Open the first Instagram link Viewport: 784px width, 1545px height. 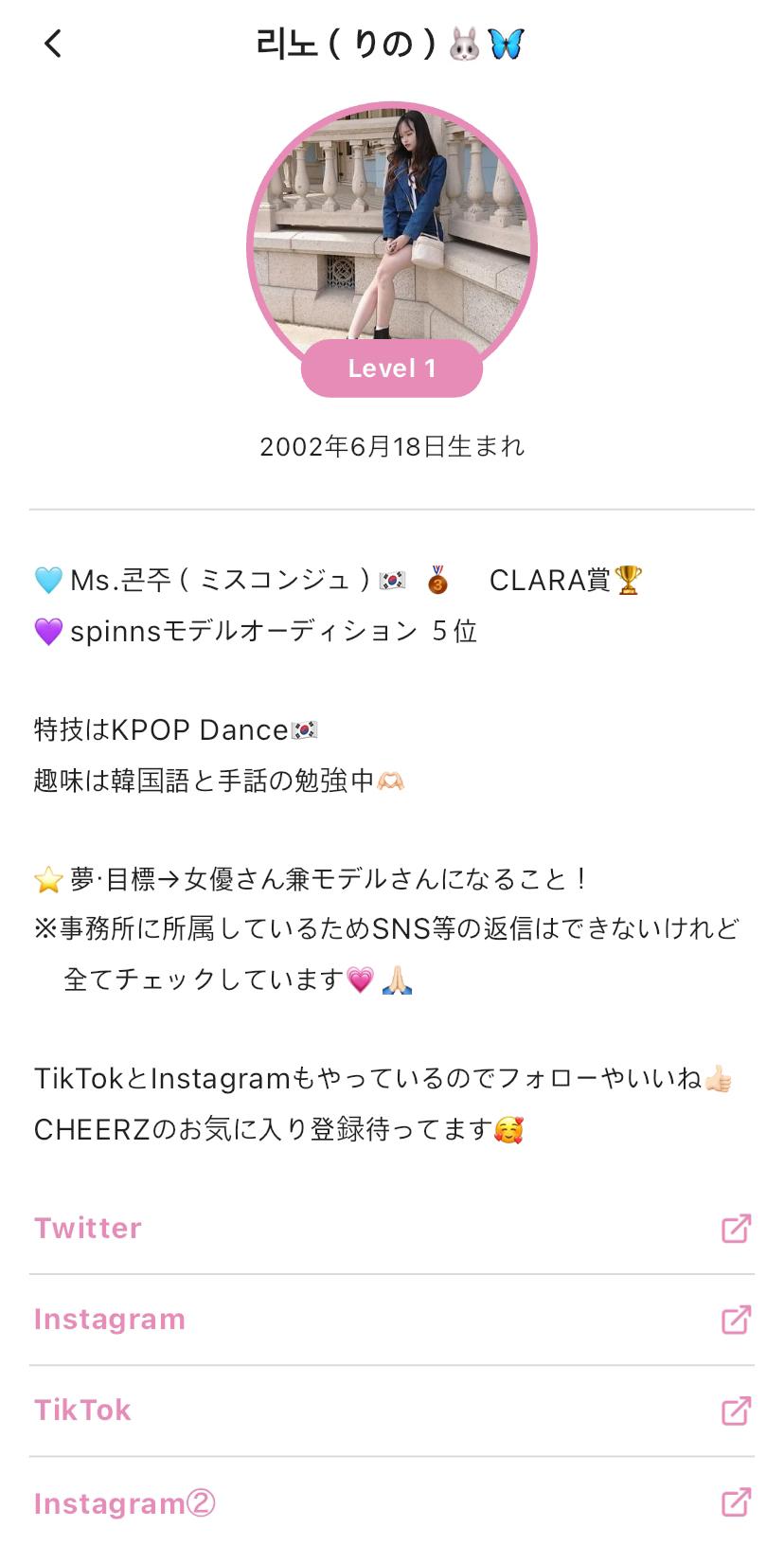coord(391,1320)
